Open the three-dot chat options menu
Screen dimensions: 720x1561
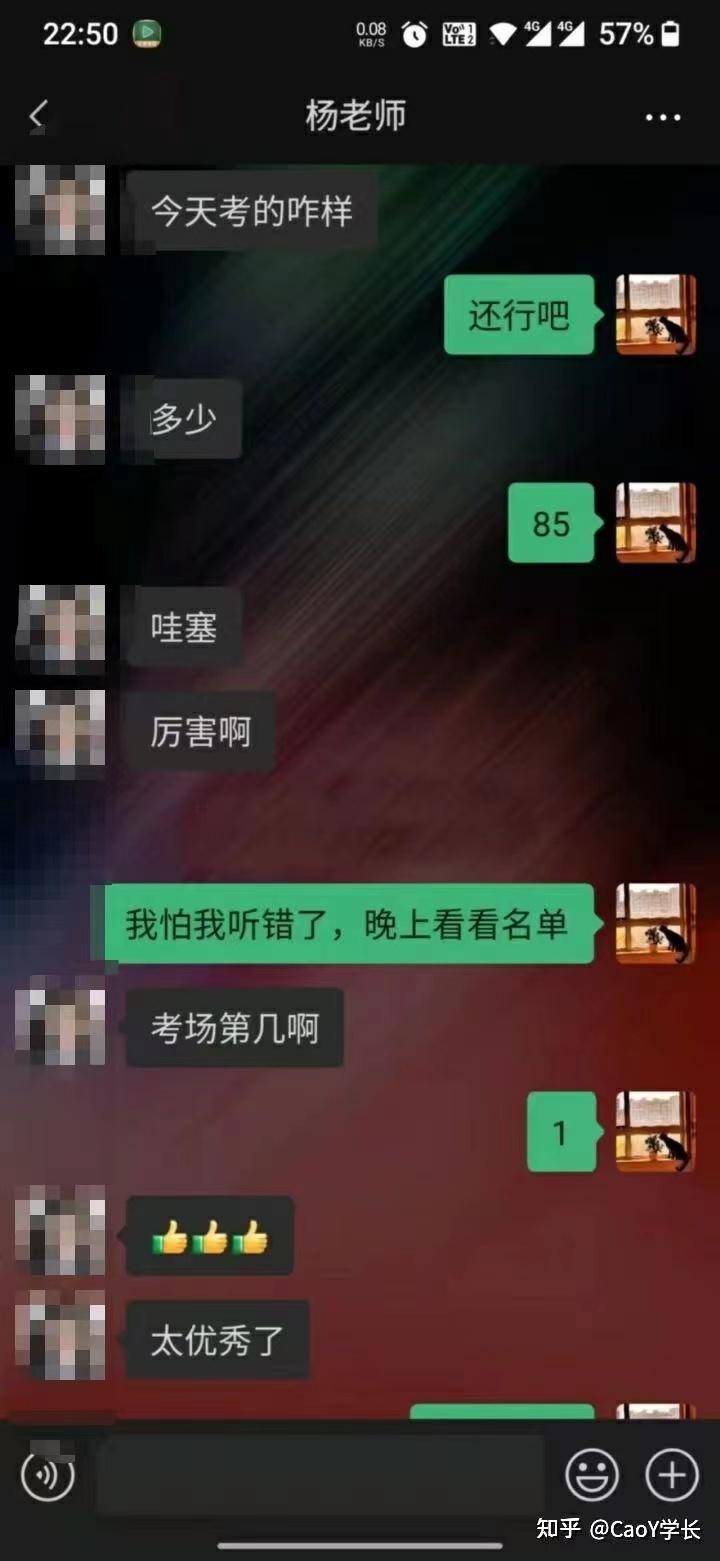click(x=663, y=115)
